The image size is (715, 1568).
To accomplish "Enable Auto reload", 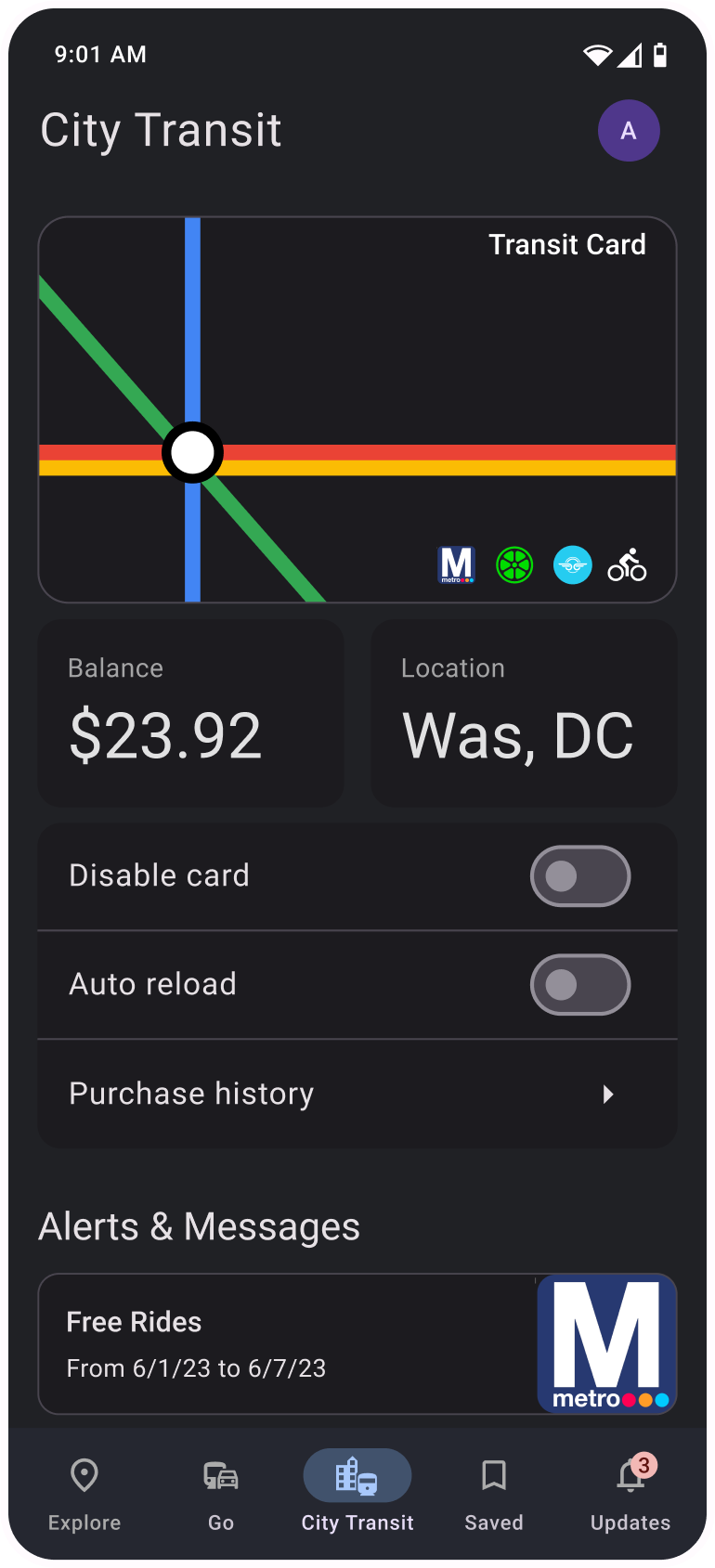I will coord(580,984).
